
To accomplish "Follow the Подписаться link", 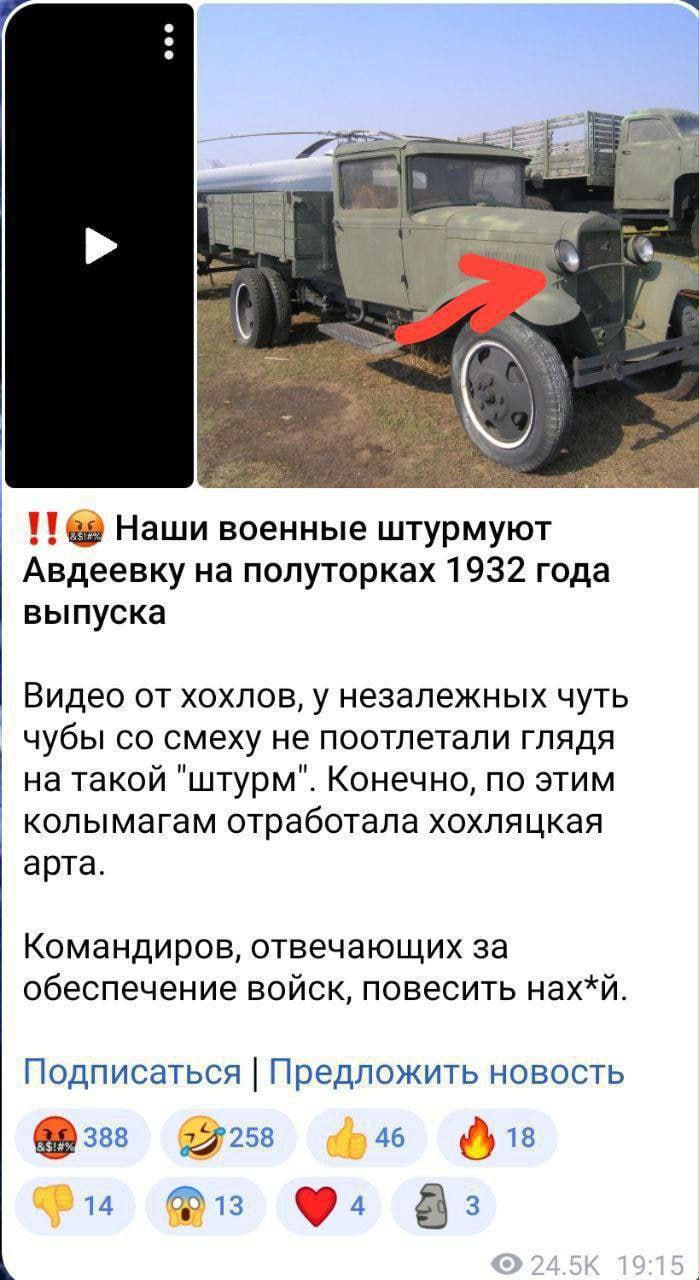I will click(x=132, y=1071).
